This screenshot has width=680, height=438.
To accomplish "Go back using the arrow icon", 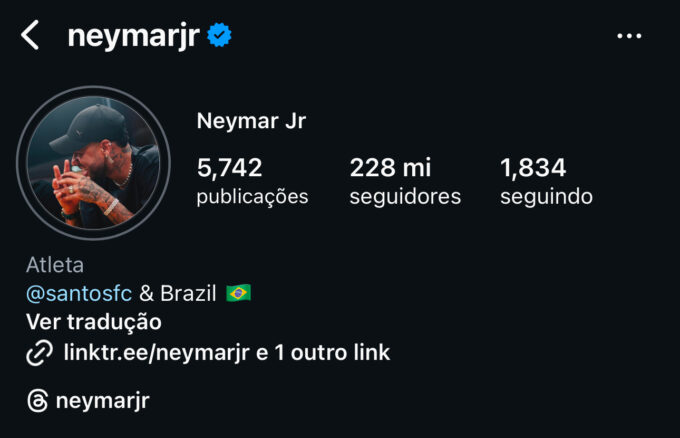I will (30, 36).
